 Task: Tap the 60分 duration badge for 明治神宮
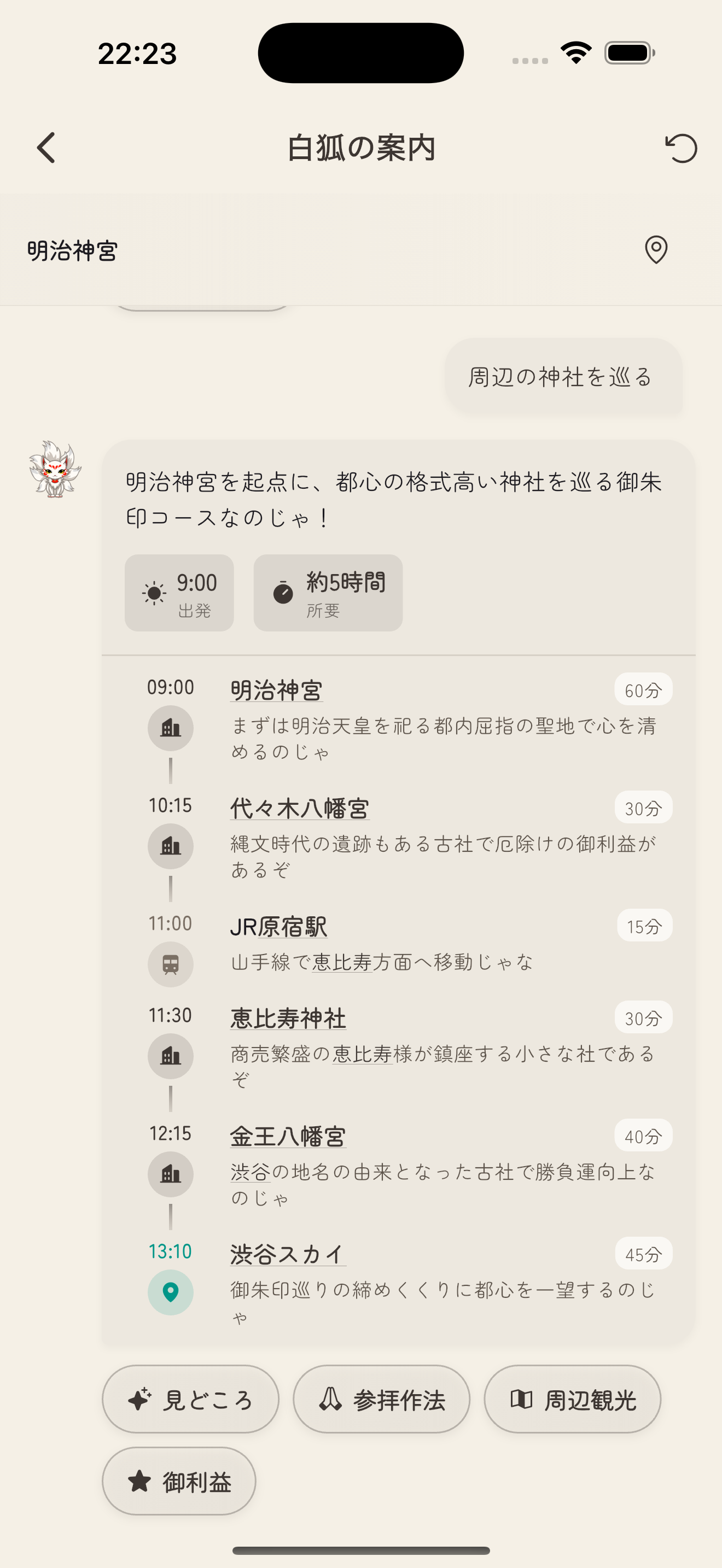coord(642,689)
